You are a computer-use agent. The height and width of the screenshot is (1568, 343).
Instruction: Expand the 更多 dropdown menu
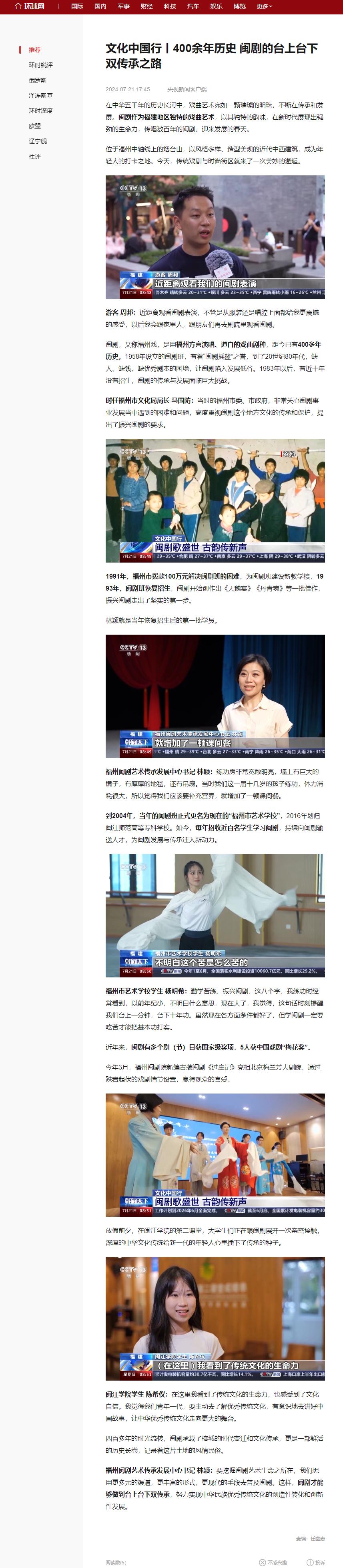pyautogui.click(x=264, y=6)
